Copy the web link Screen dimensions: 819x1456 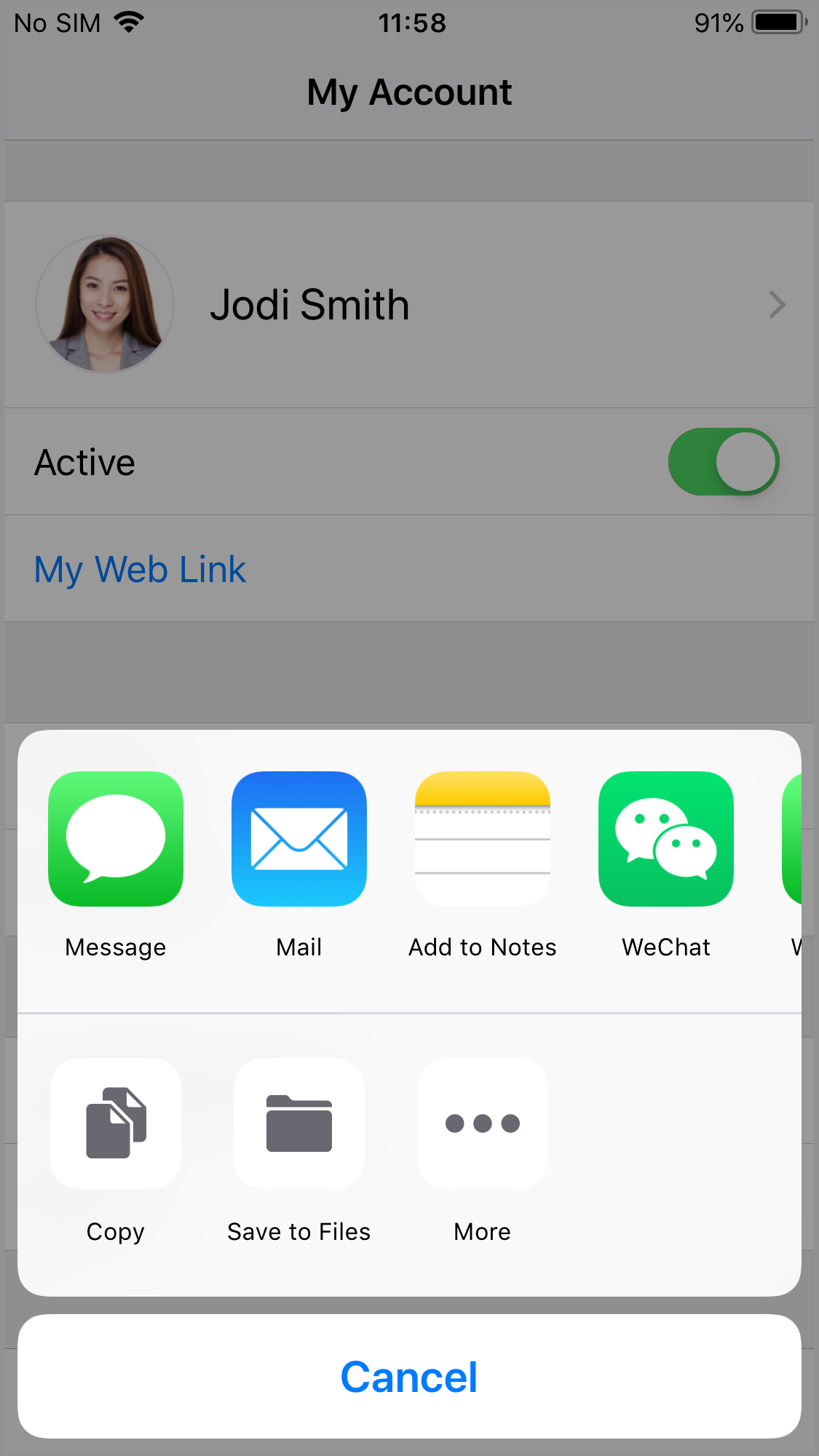[116, 1123]
